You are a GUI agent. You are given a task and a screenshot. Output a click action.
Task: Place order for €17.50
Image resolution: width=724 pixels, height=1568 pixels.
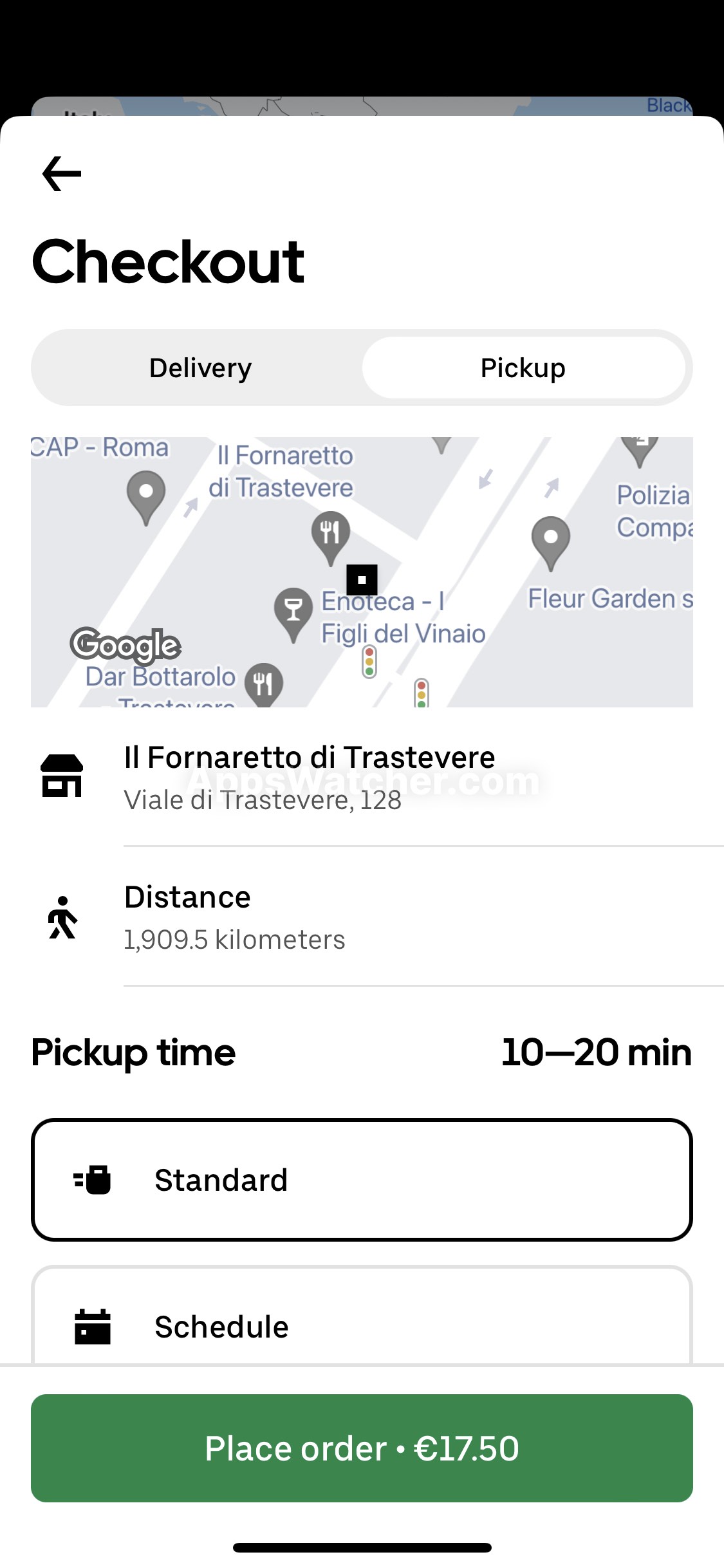[362, 1448]
